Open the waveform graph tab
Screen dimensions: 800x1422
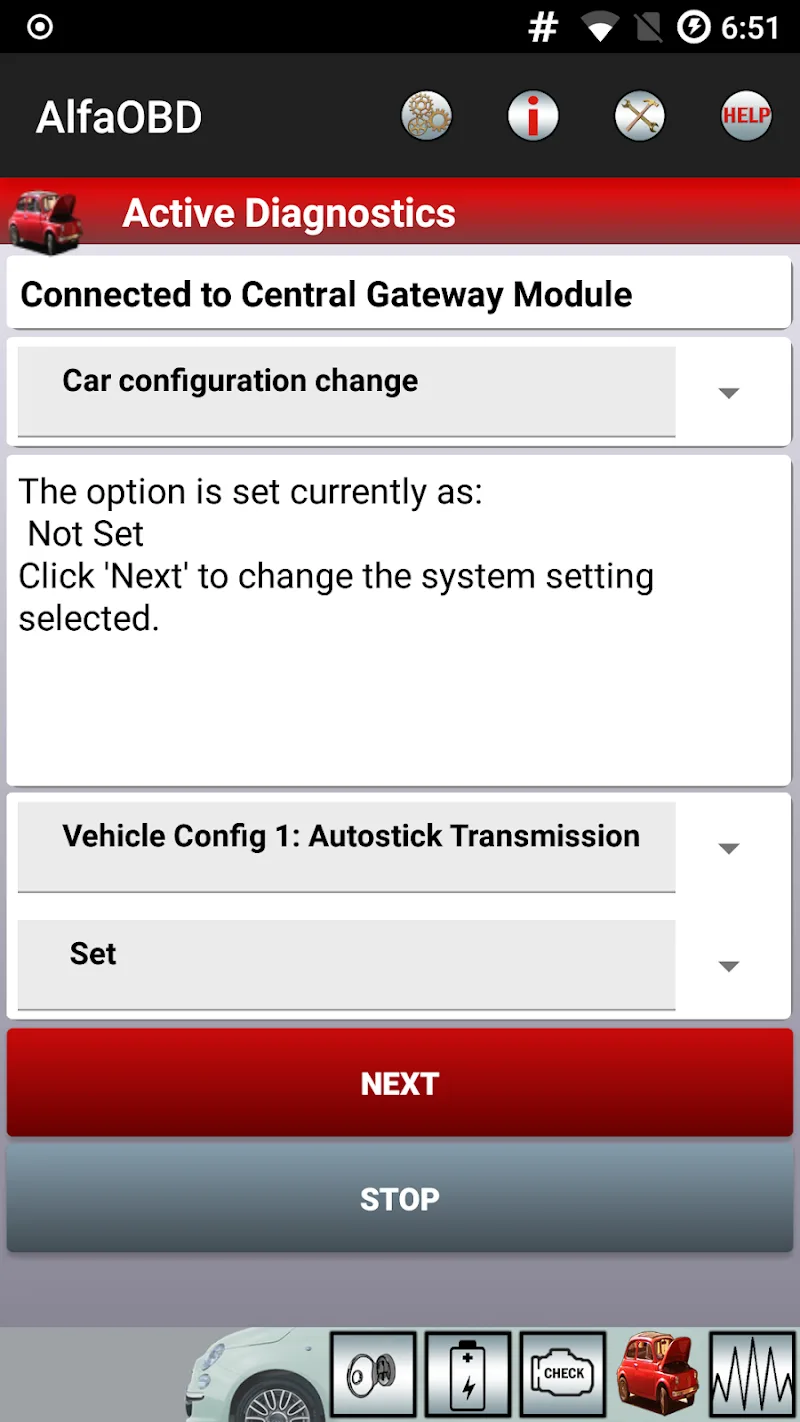[x=751, y=1376]
